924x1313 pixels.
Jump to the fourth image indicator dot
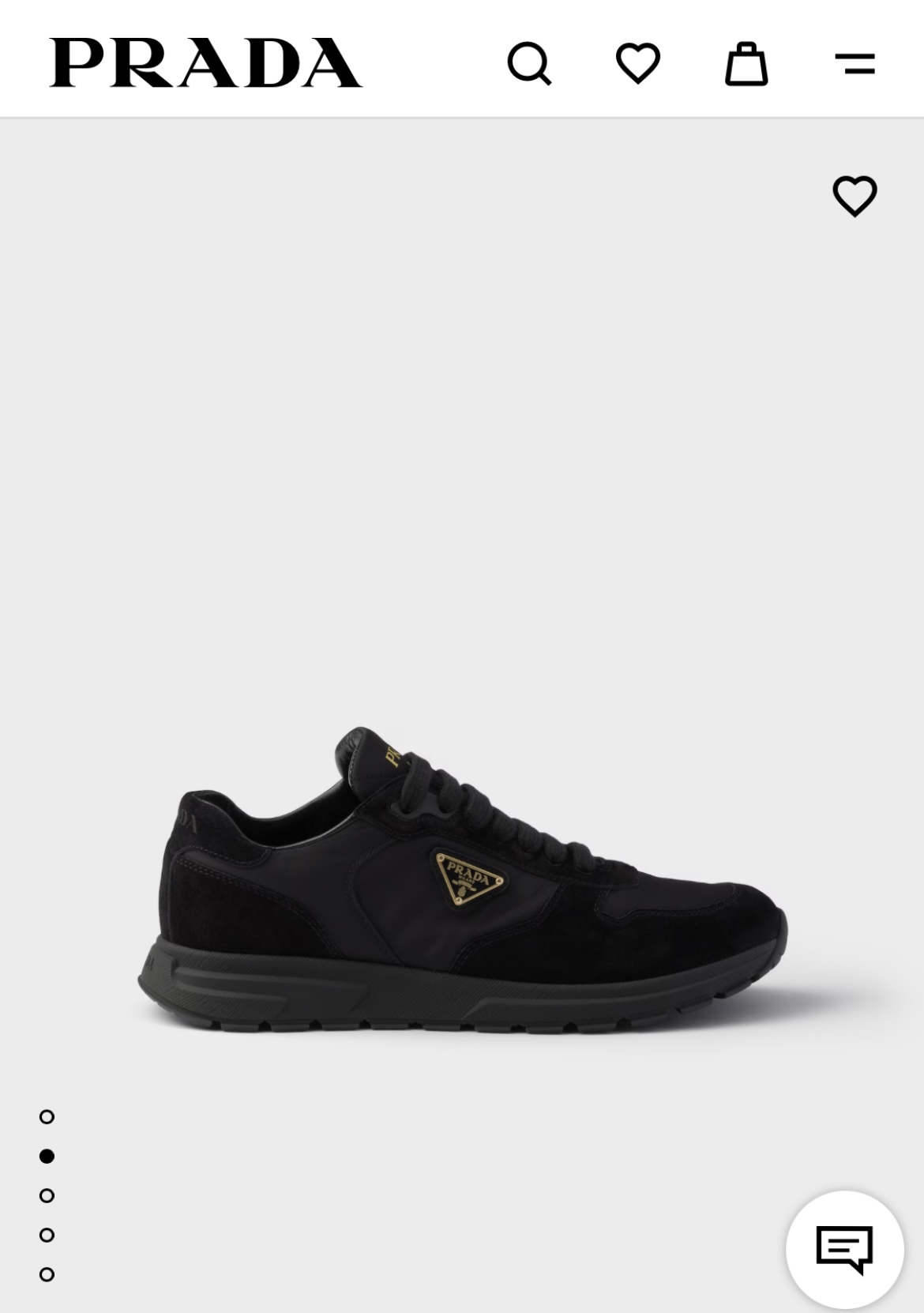tap(47, 1235)
